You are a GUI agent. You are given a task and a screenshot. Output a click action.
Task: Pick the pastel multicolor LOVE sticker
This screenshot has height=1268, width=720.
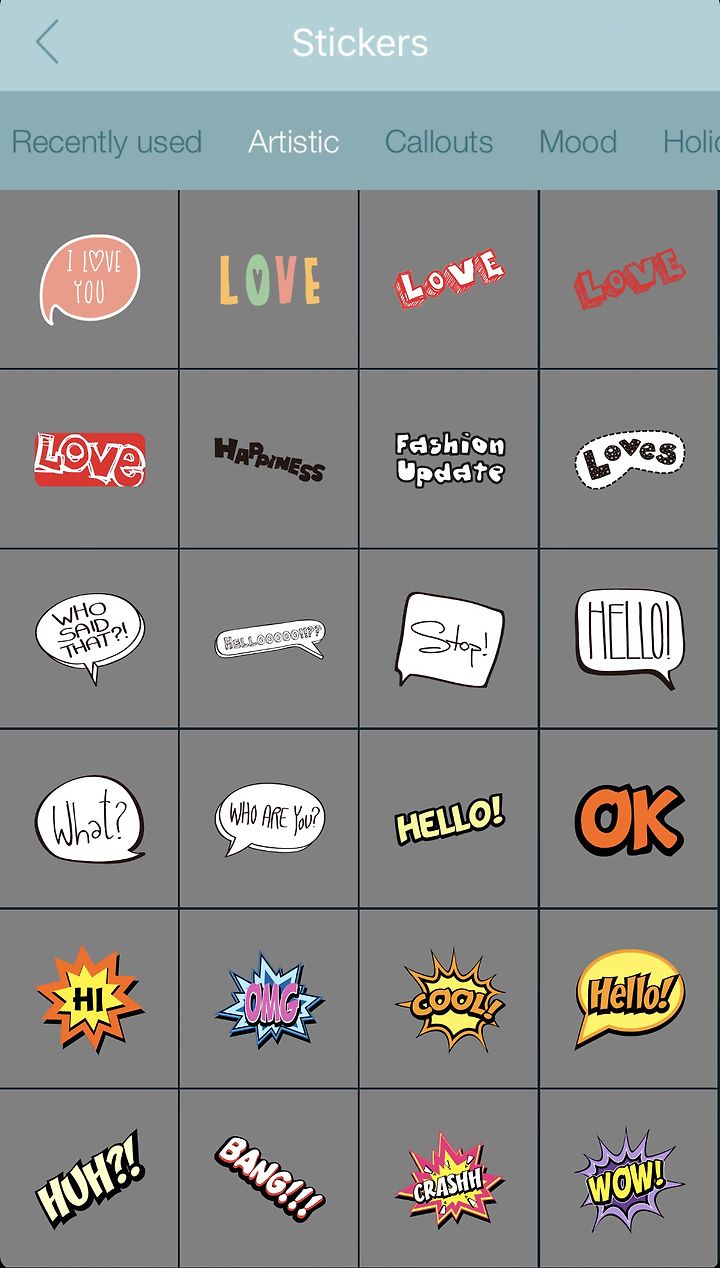(x=269, y=279)
